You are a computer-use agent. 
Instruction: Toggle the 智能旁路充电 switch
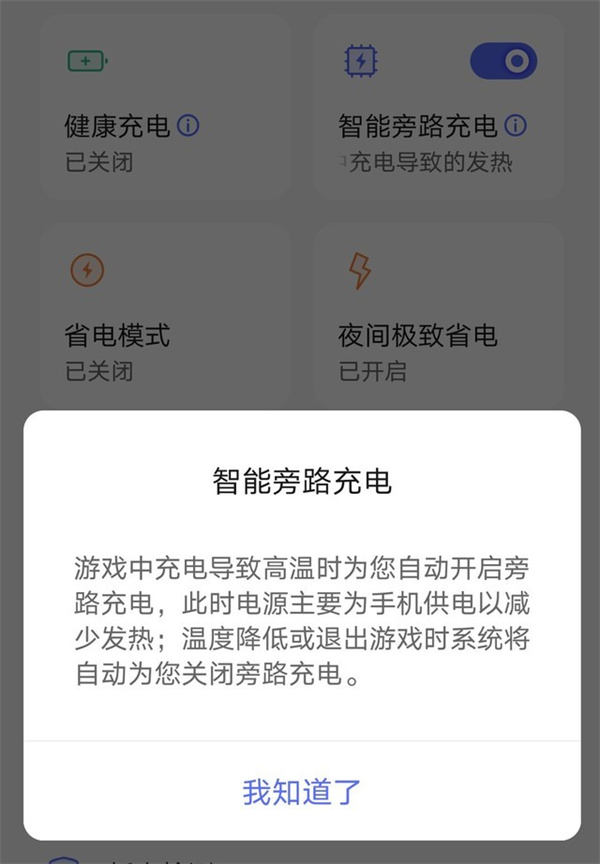(x=503, y=61)
